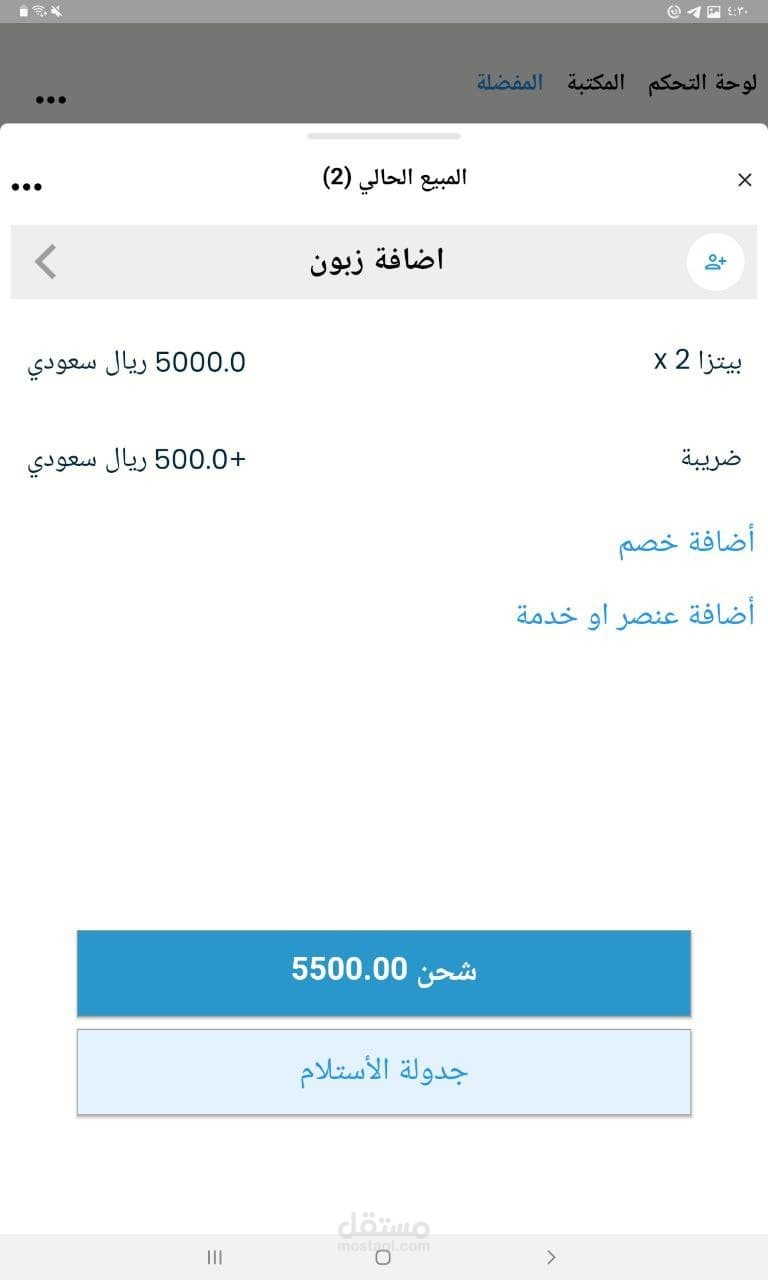The image size is (768, 1280).
Task: Open the top bar three-dot menu
Action: click(51, 99)
